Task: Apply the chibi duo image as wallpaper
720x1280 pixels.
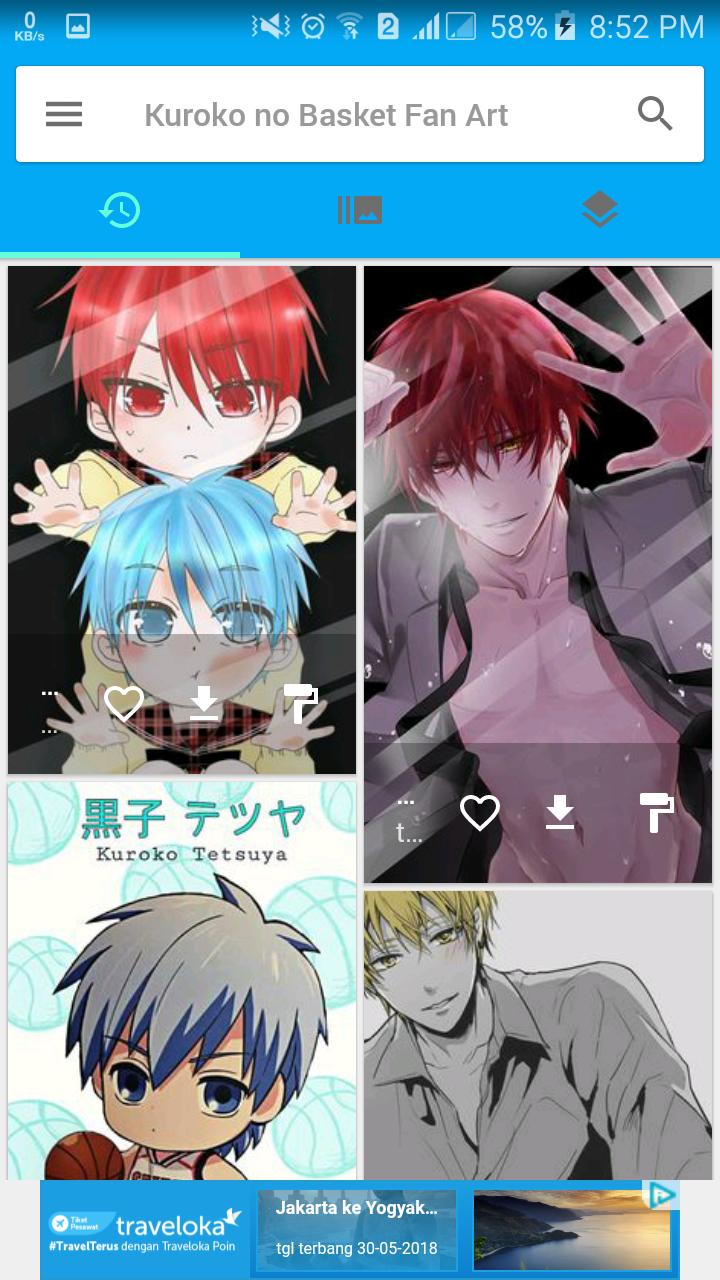Action: pos(300,704)
